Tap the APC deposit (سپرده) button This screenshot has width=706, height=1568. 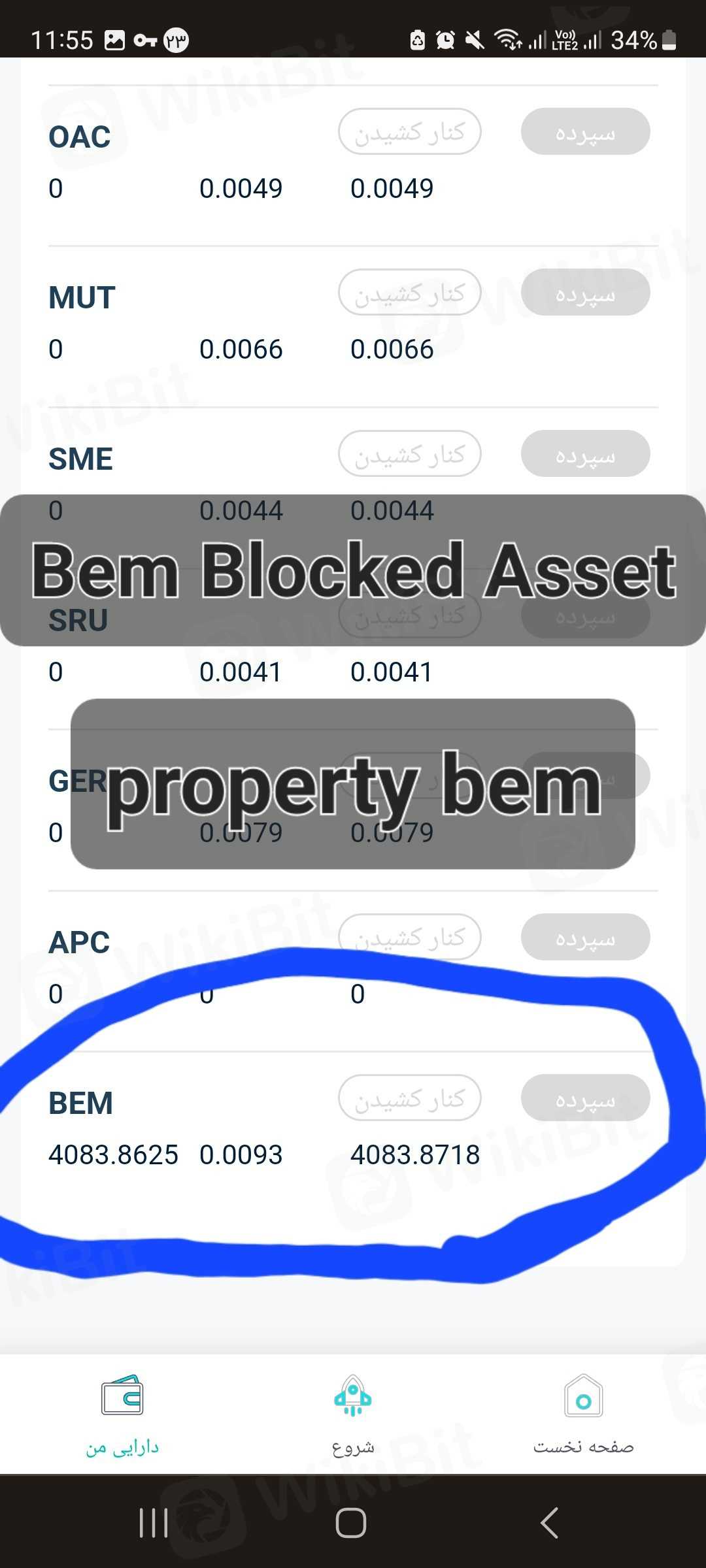[585, 937]
